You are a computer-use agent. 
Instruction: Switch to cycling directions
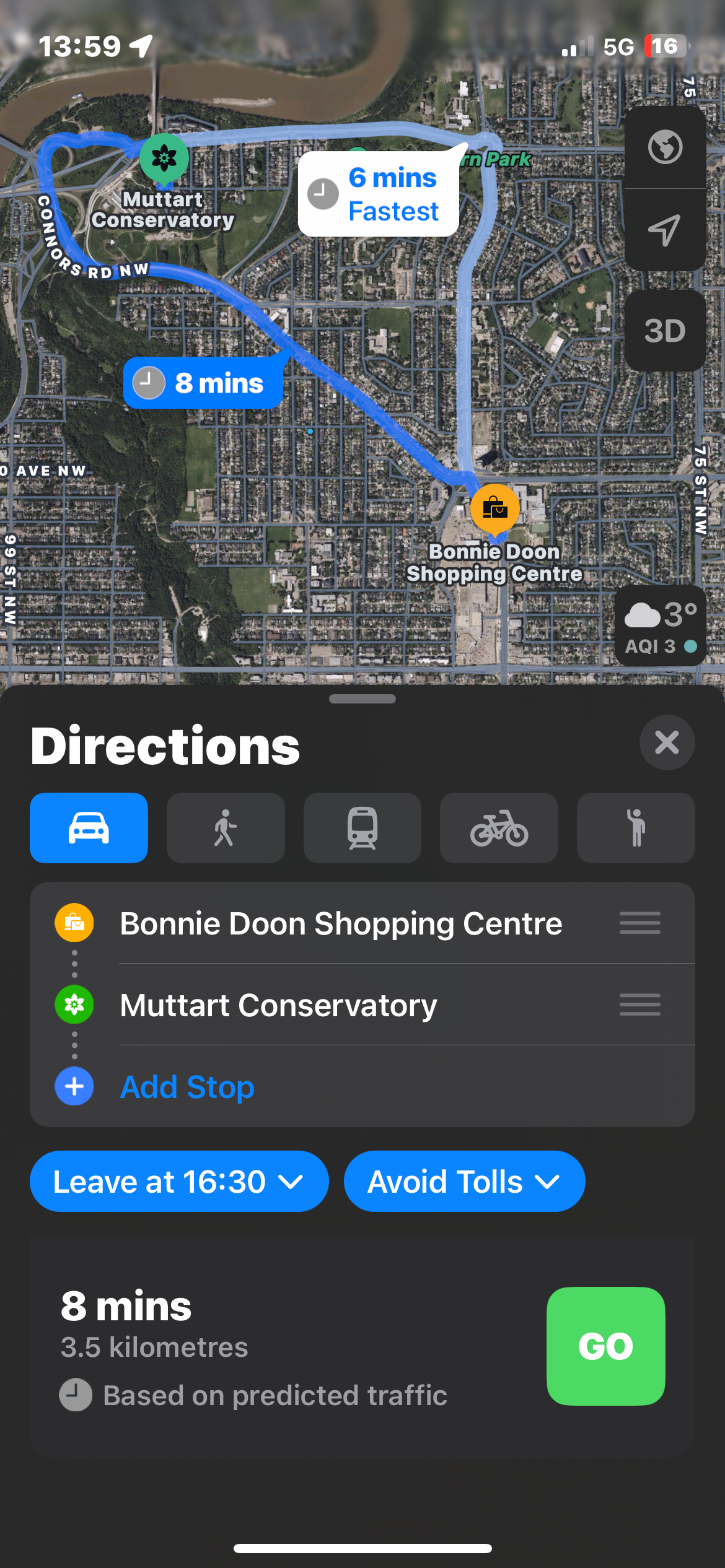point(499,828)
